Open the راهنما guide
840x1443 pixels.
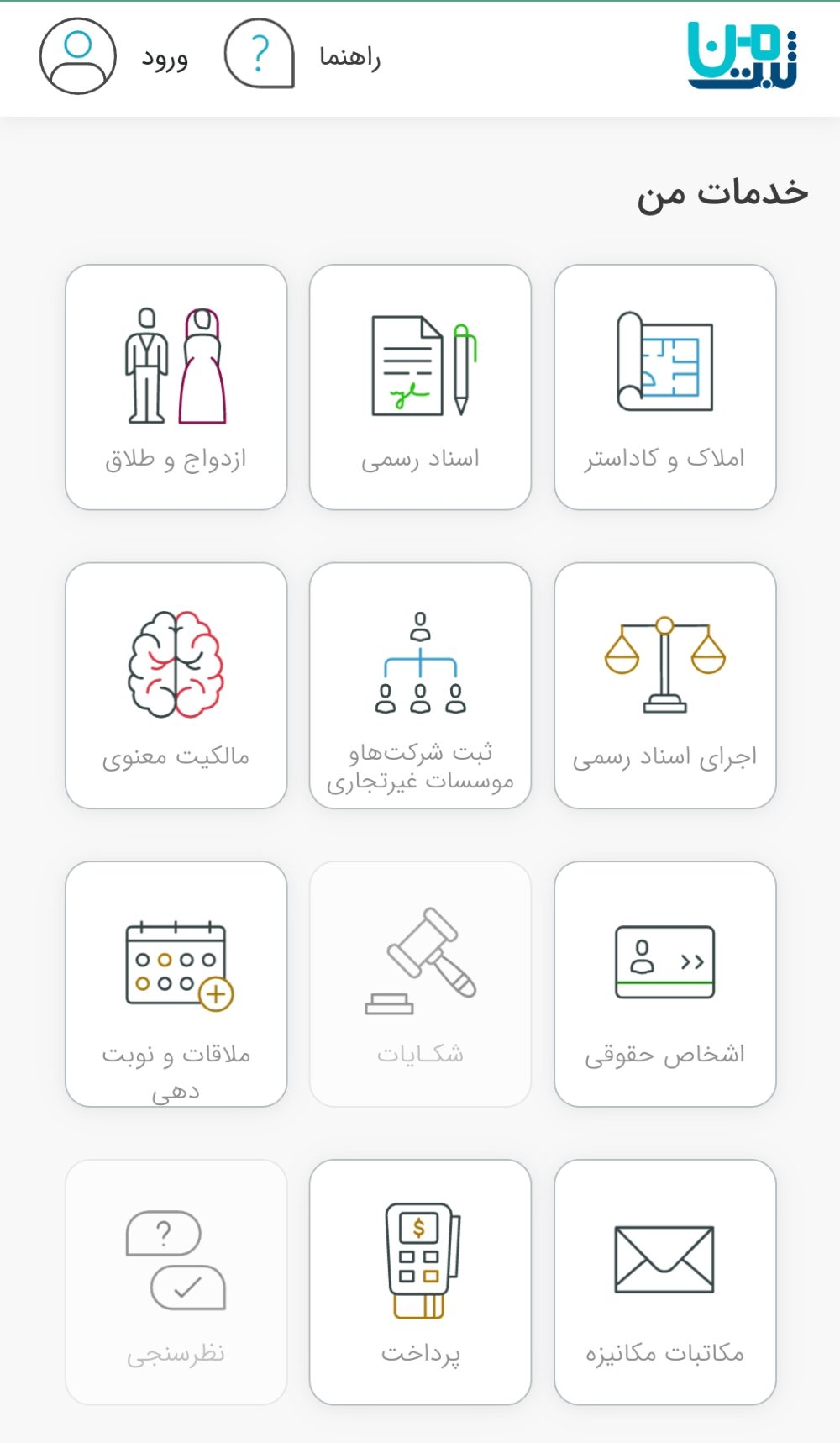click(347, 59)
